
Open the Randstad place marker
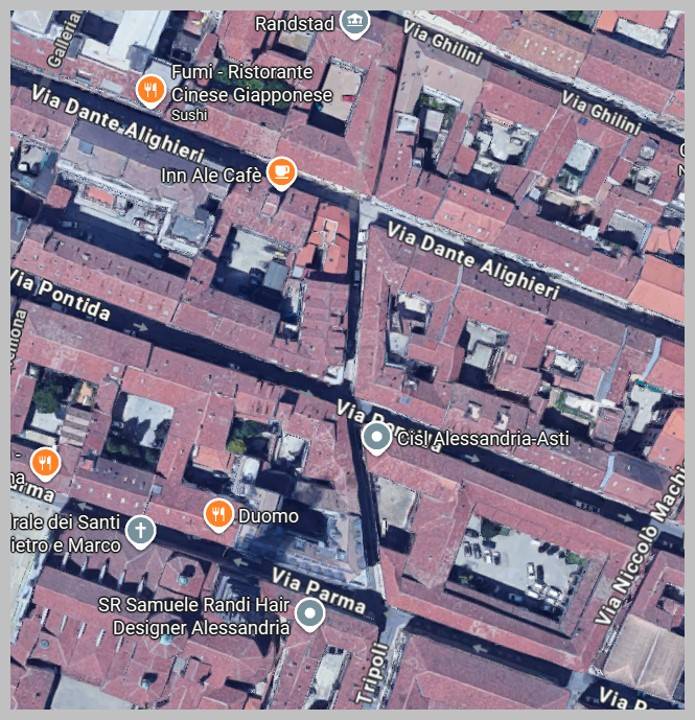click(353, 22)
